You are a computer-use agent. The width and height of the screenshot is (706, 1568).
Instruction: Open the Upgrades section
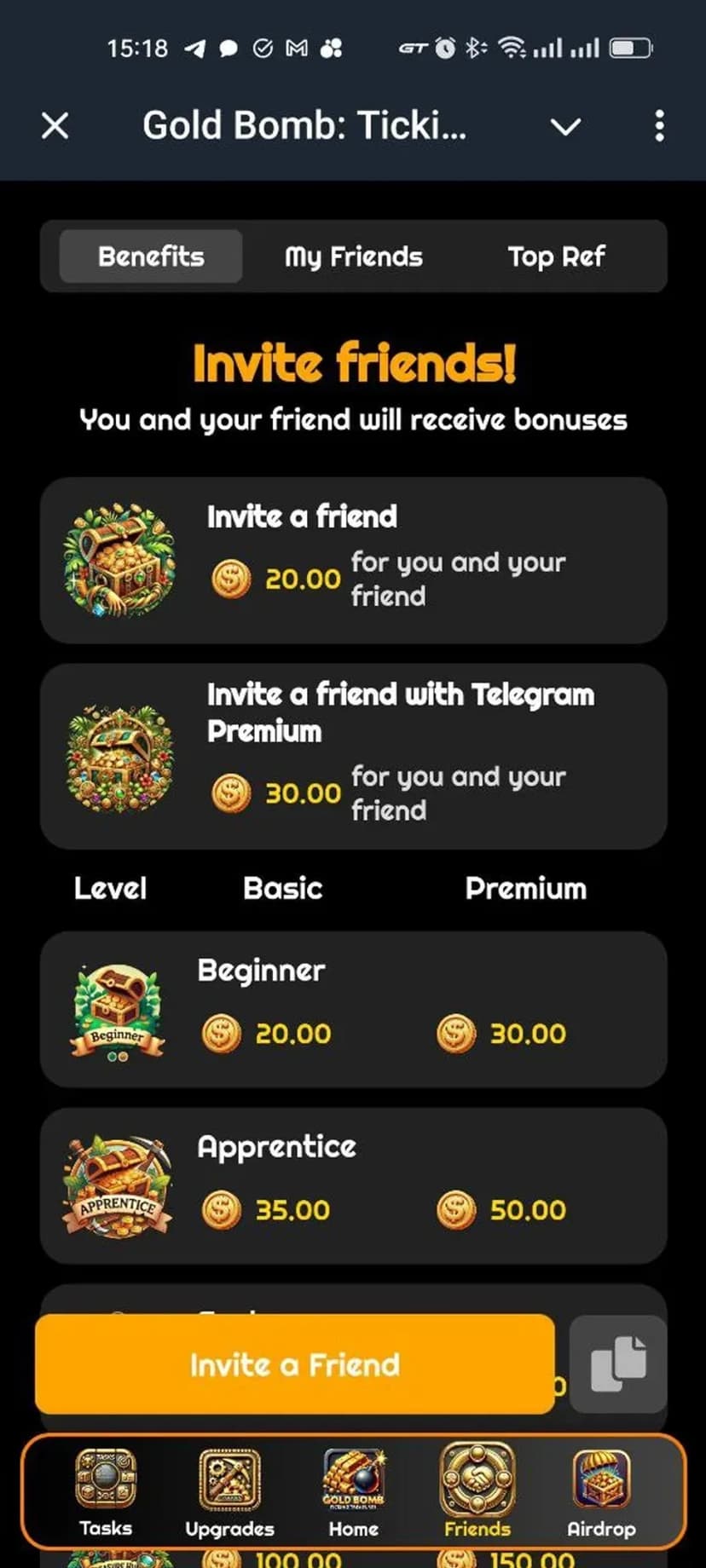click(229, 1492)
